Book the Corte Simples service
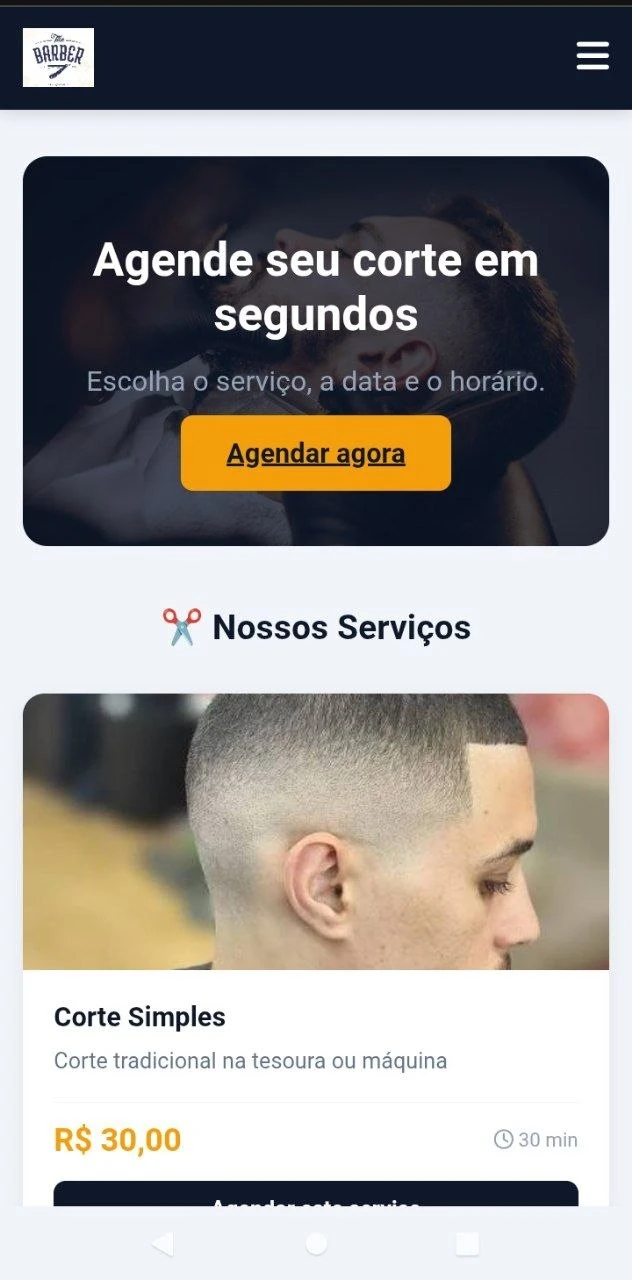632x1280 pixels. click(316, 1194)
